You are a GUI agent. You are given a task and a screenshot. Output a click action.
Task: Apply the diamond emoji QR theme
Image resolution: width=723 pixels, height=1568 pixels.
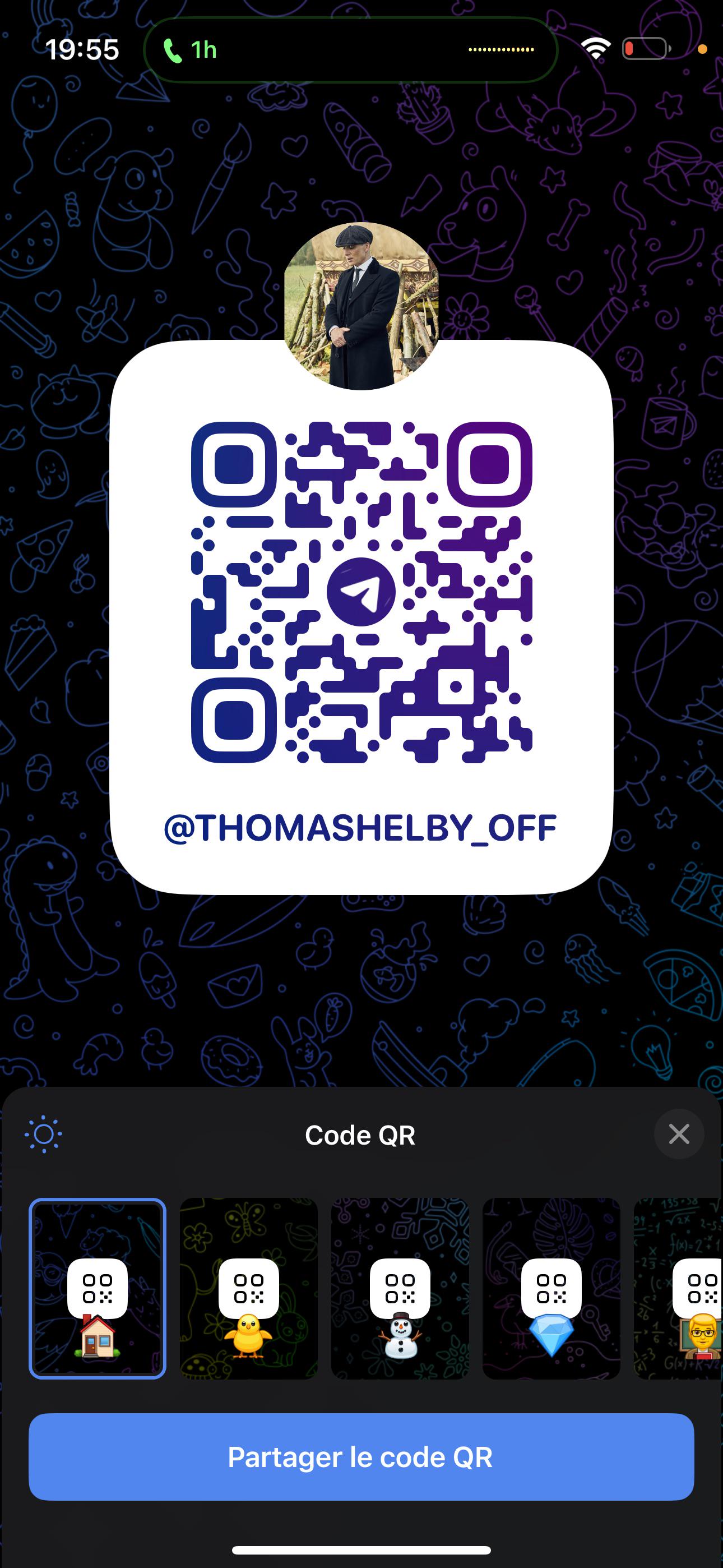551,1289
